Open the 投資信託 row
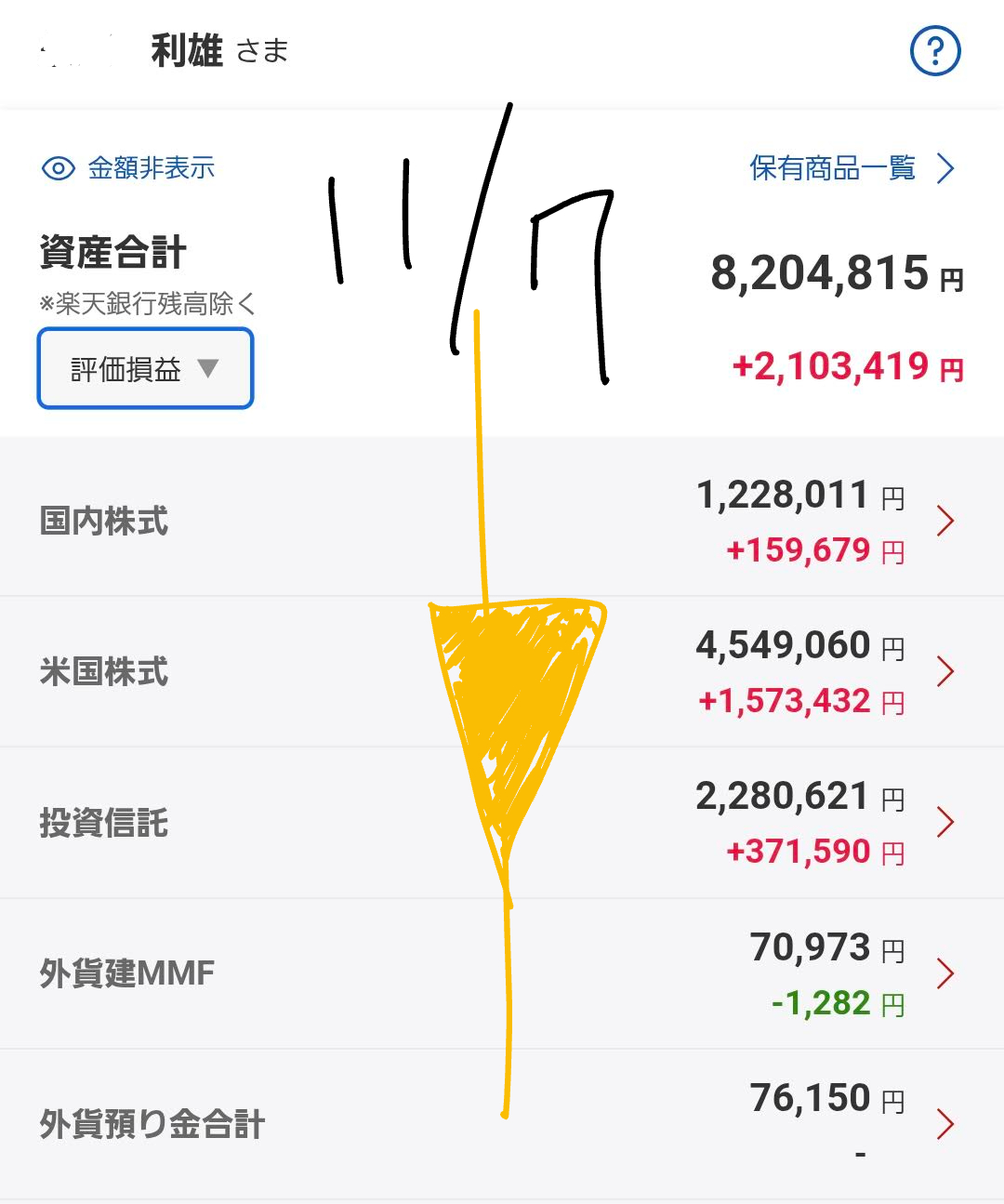The width and height of the screenshot is (1004, 1204). point(502,823)
